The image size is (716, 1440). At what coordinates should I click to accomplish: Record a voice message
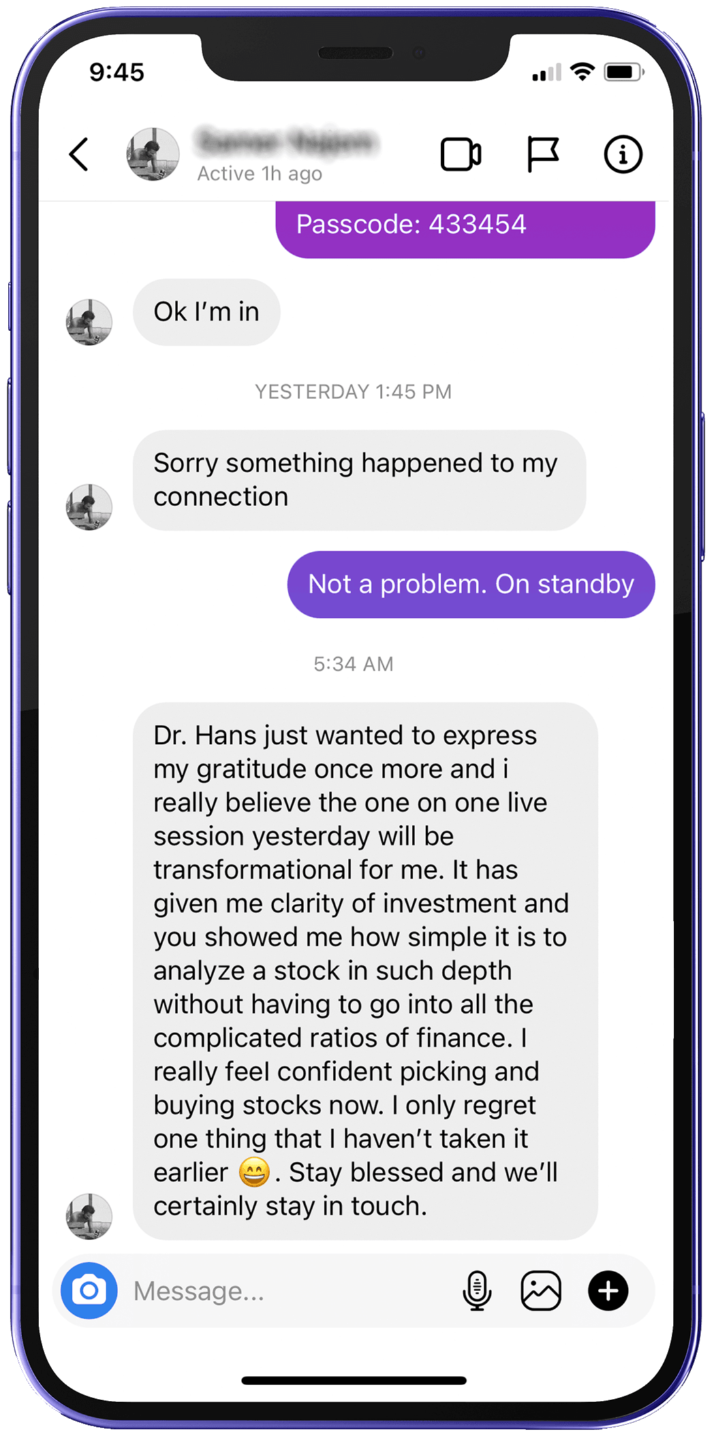pos(477,1291)
